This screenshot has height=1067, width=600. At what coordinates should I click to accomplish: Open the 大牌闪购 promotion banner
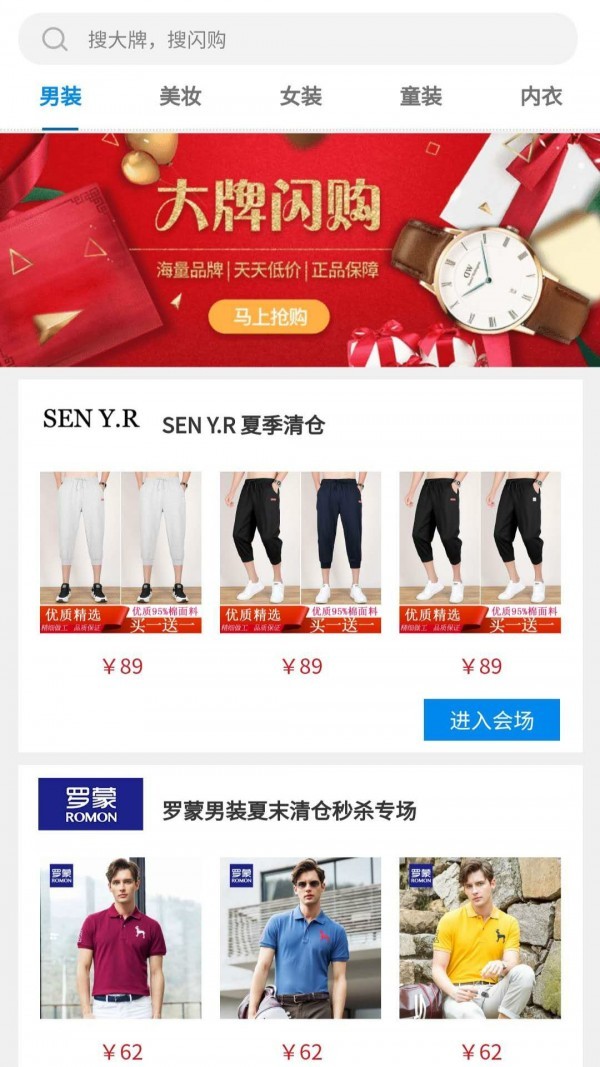[300, 250]
